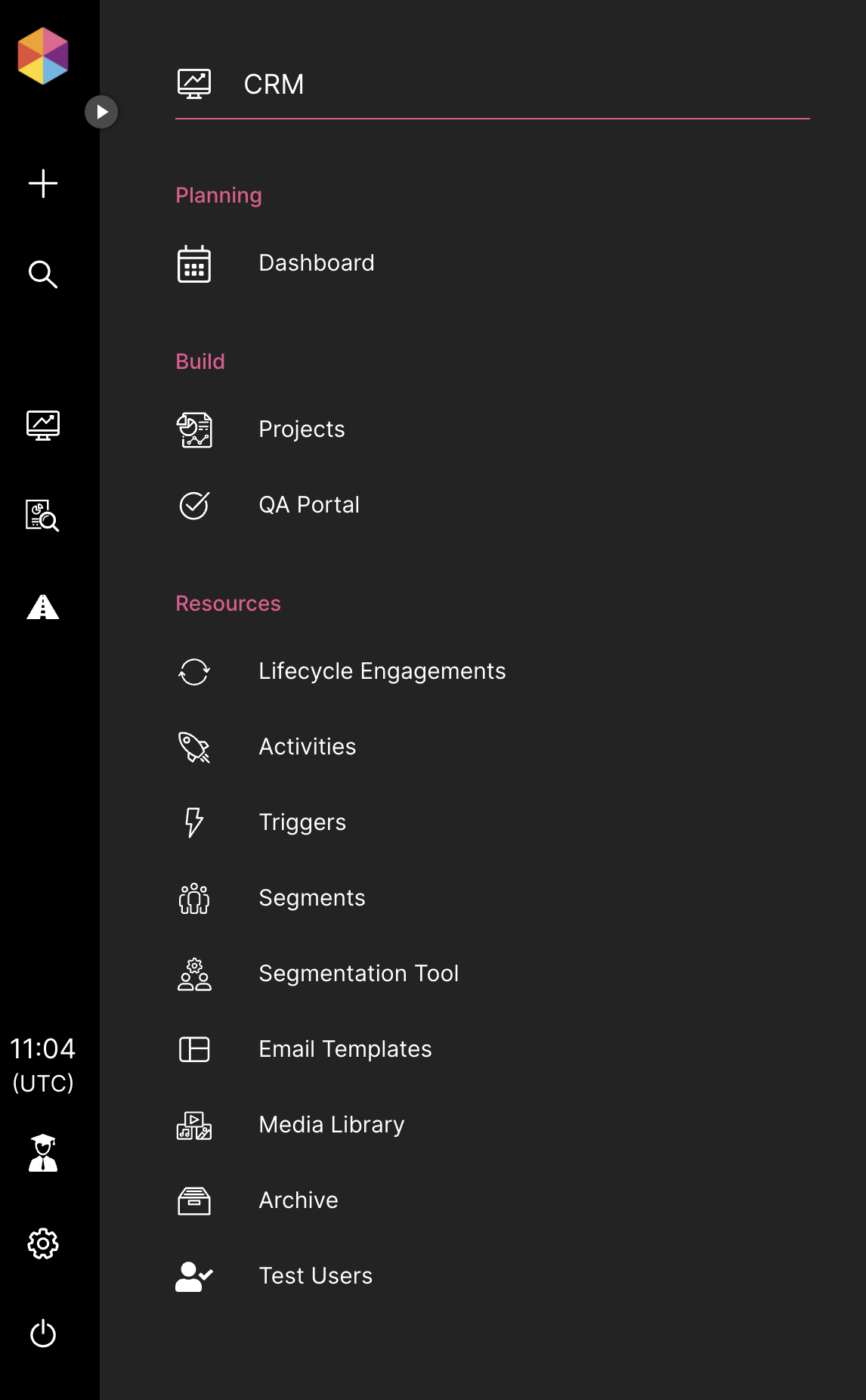
Task: Open the settings gear icon
Action: (43, 1244)
